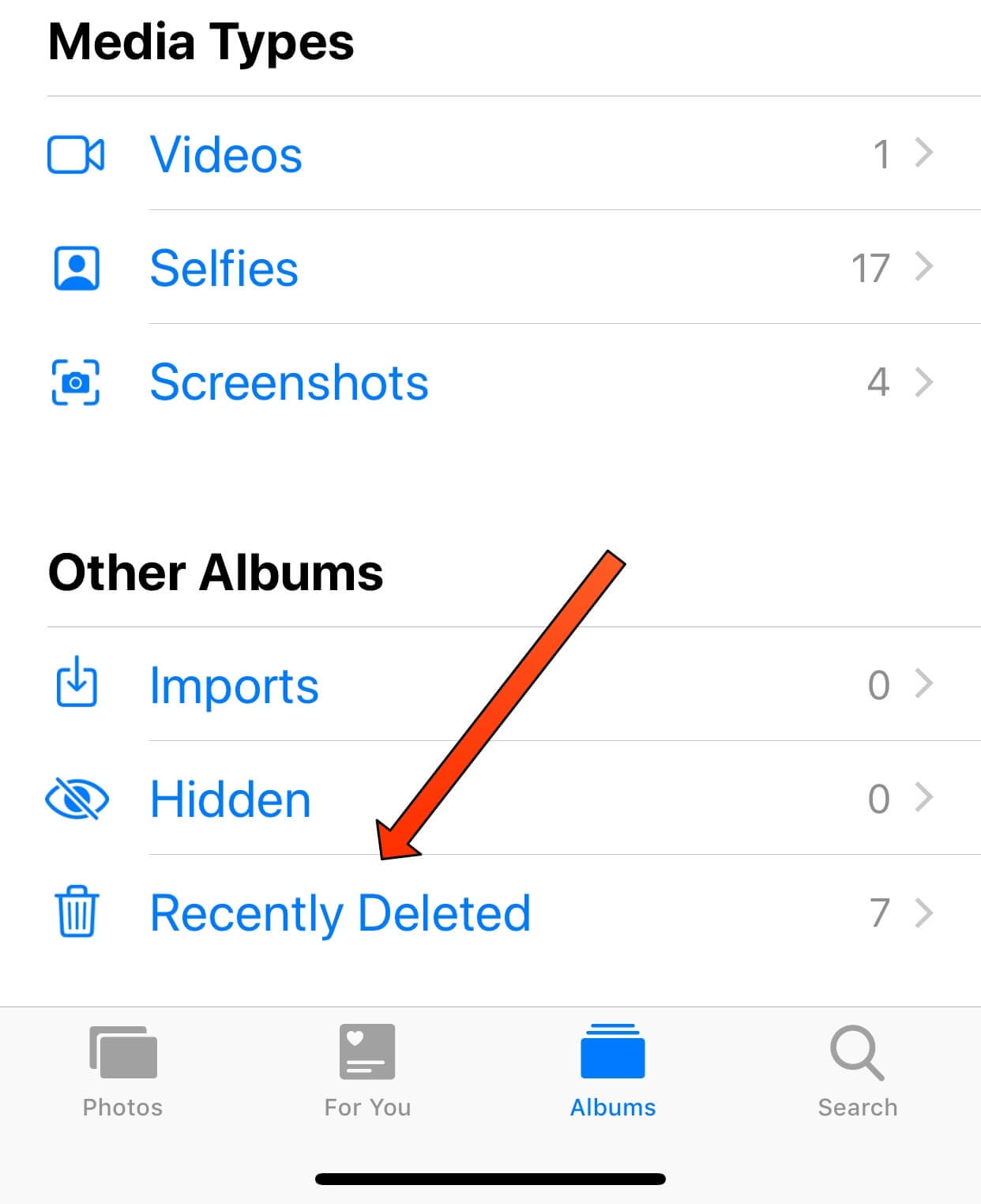
Task: Tap the Imports download icon
Action: click(x=77, y=685)
